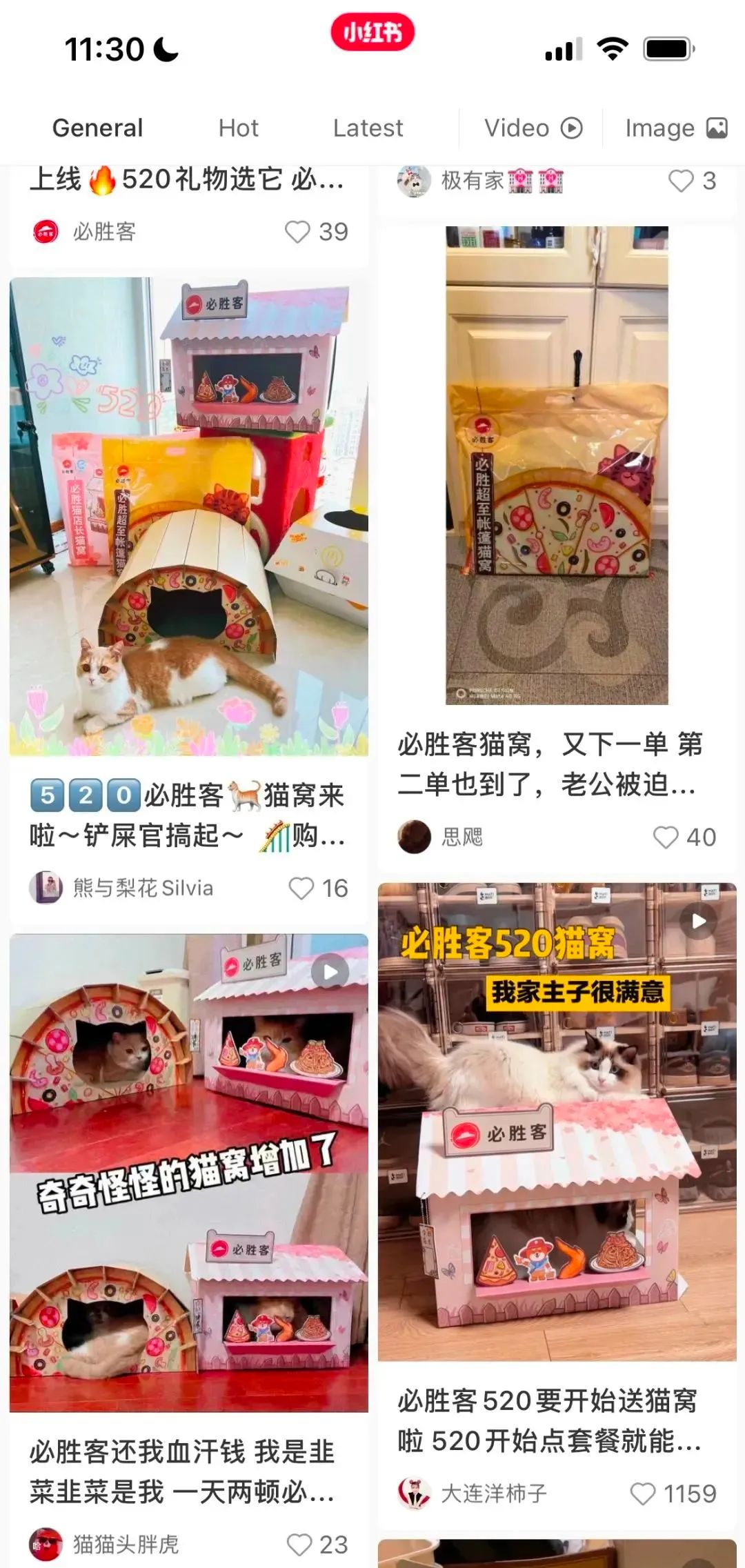Viewport: 745px width, 1568px height.
Task: Filter results by Image
Action: [675, 128]
